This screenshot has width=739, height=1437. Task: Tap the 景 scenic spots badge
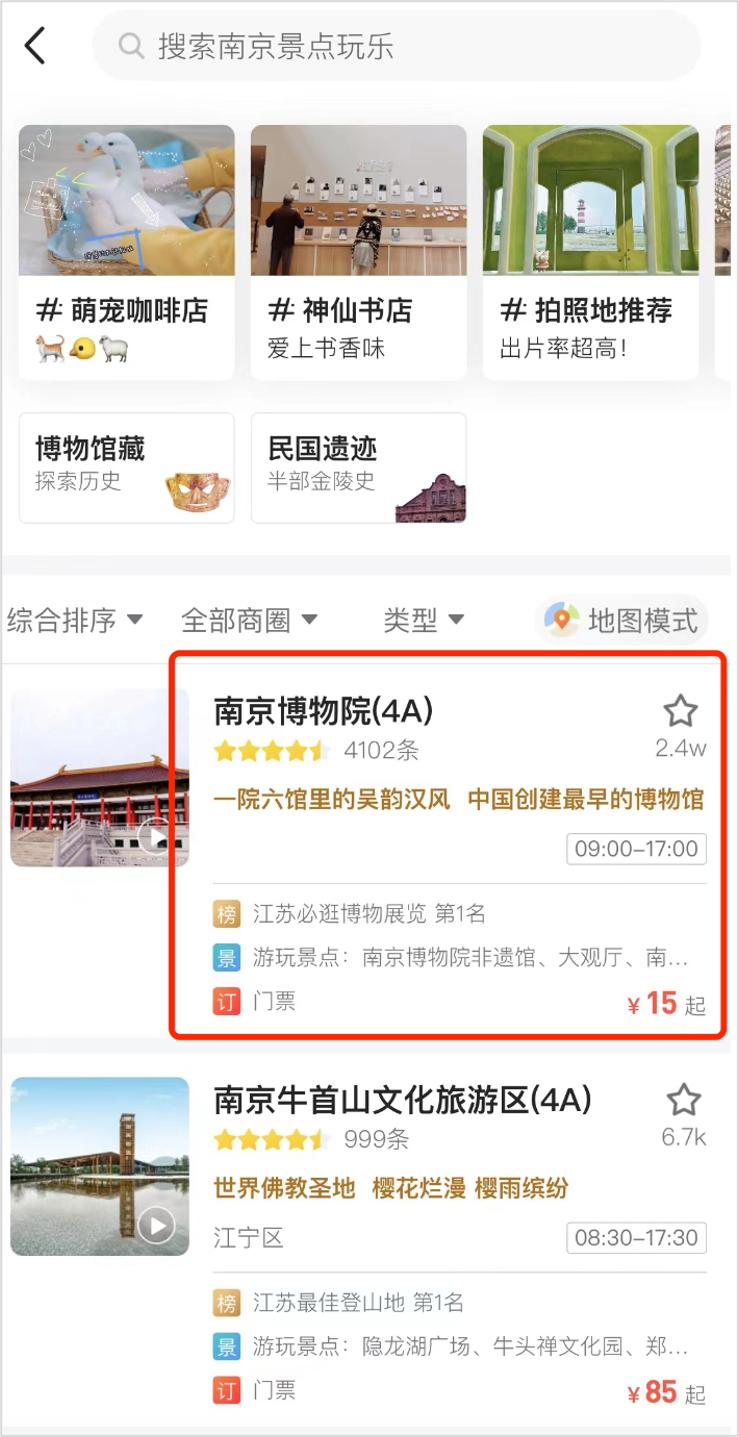[228, 957]
